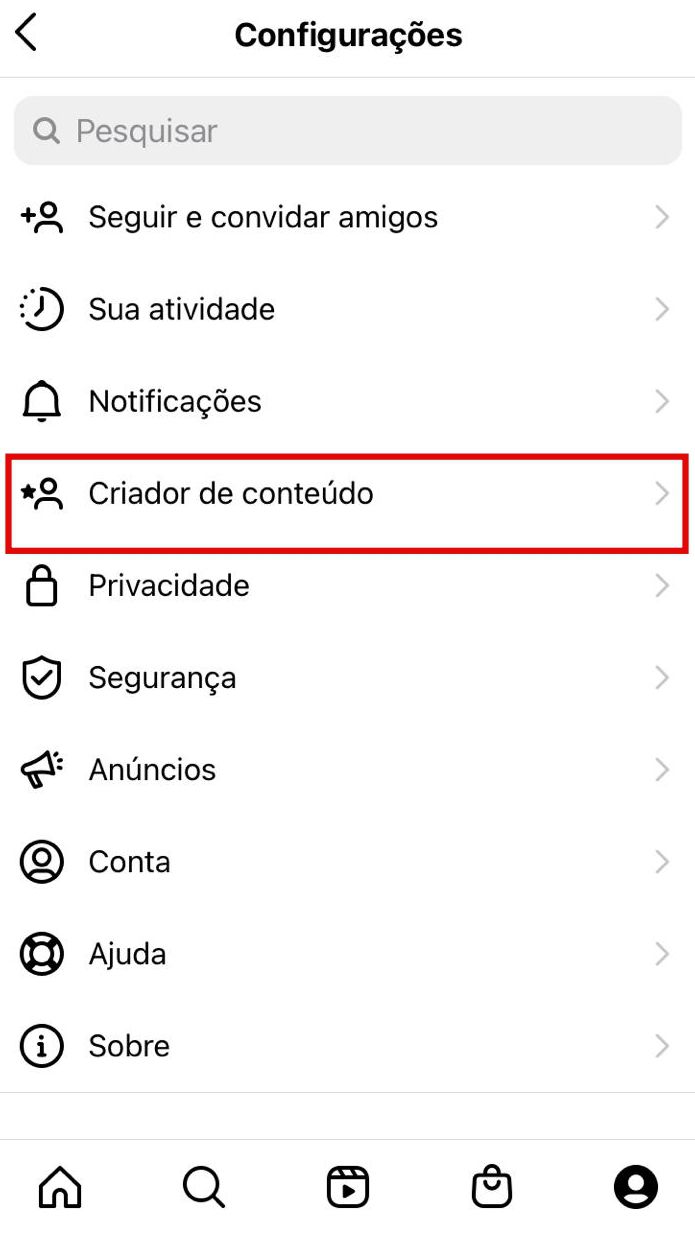Image resolution: width=695 pixels, height=1234 pixels.
Task: Open the Ajuda row
Action: coord(347,953)
